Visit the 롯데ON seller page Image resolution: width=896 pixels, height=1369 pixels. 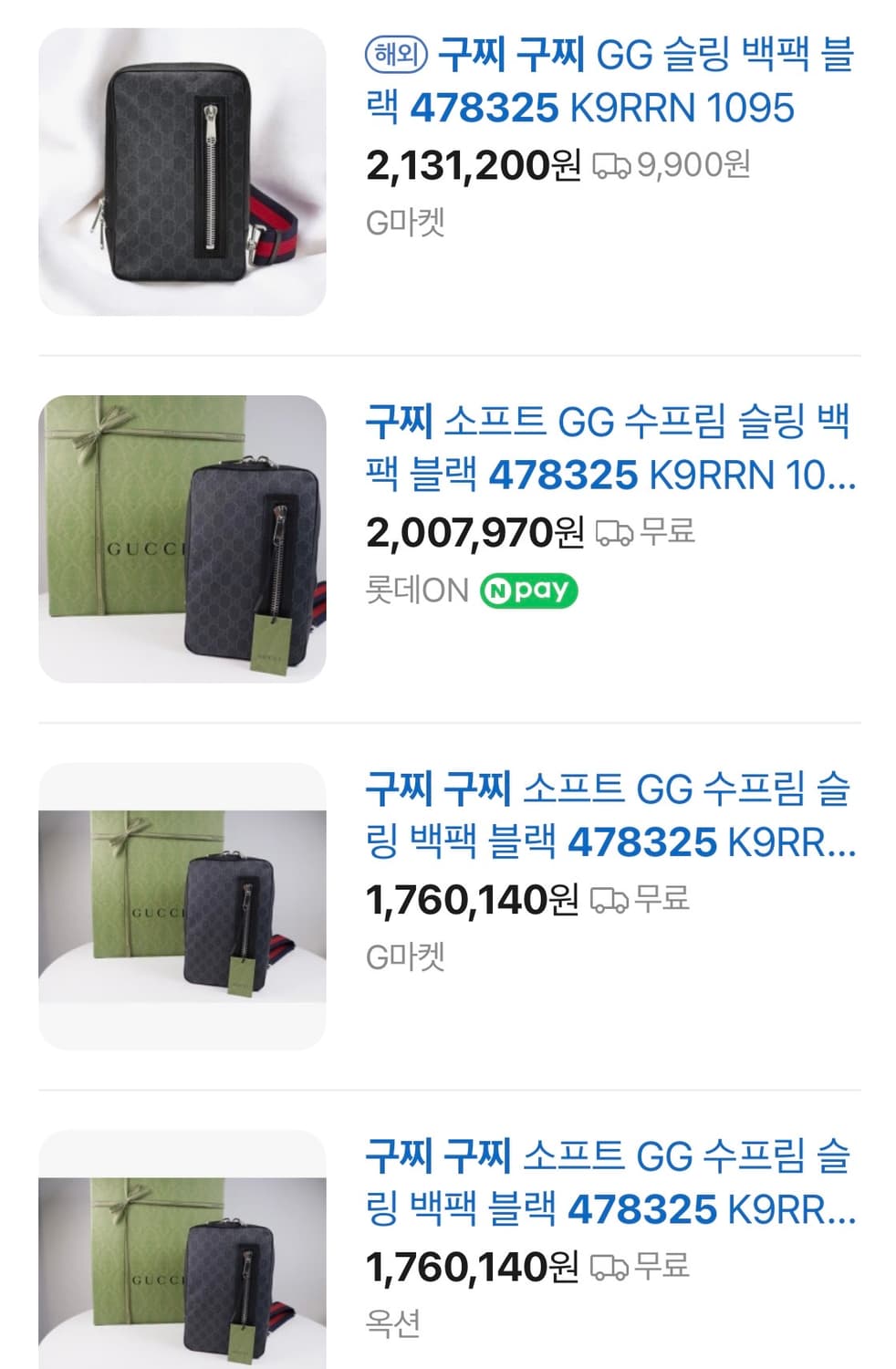tap(412, 592)
